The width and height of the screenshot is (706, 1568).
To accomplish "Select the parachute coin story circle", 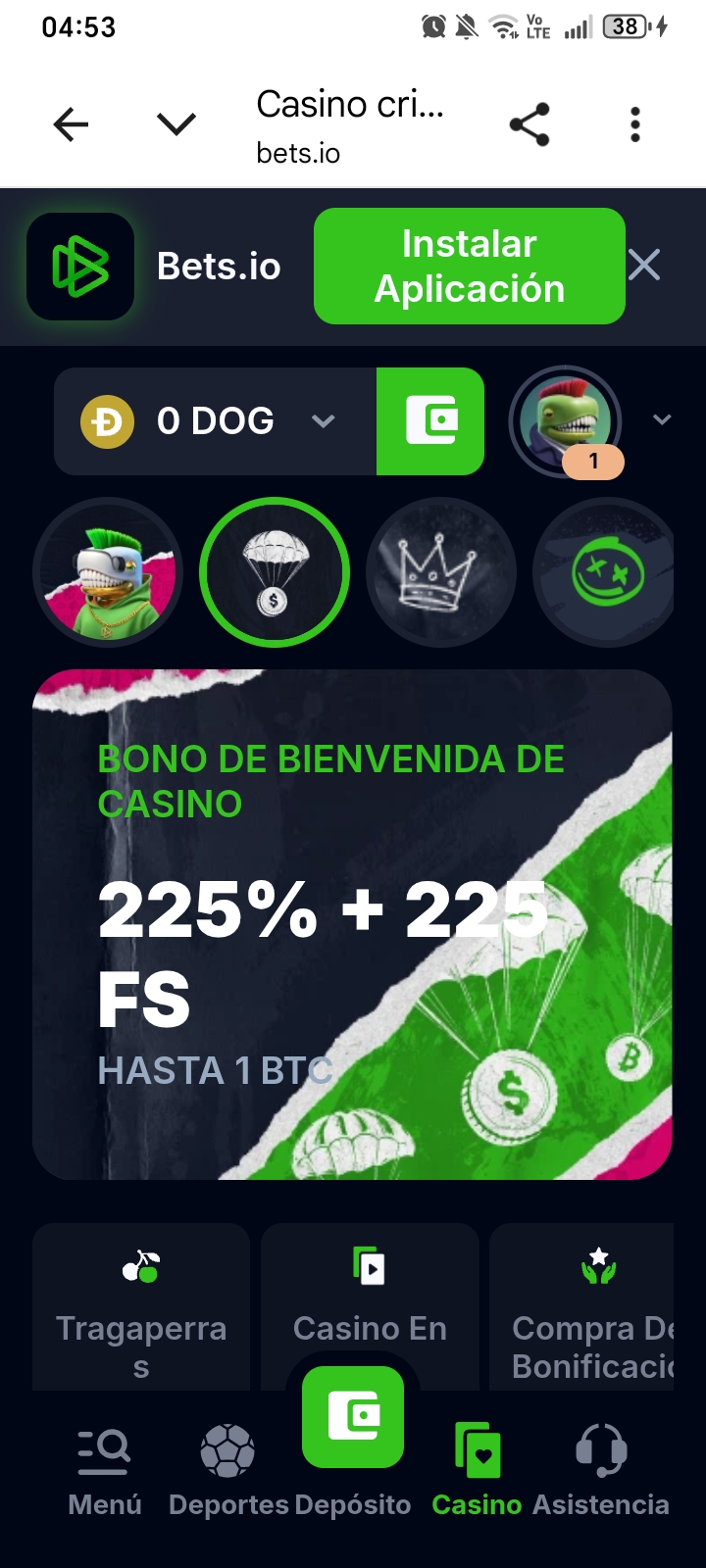I will [x=275, y=572].
